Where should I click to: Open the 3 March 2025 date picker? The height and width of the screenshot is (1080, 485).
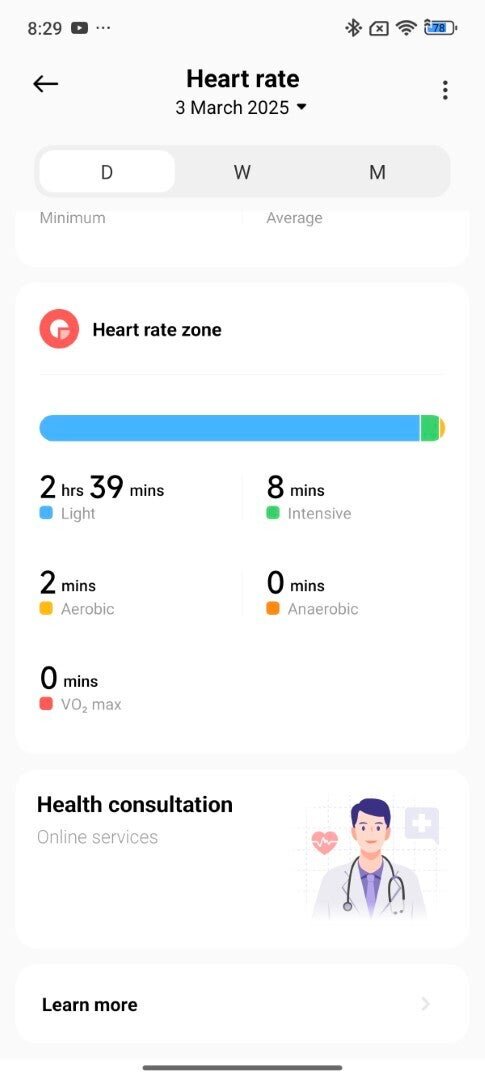(x=240, y=108)
